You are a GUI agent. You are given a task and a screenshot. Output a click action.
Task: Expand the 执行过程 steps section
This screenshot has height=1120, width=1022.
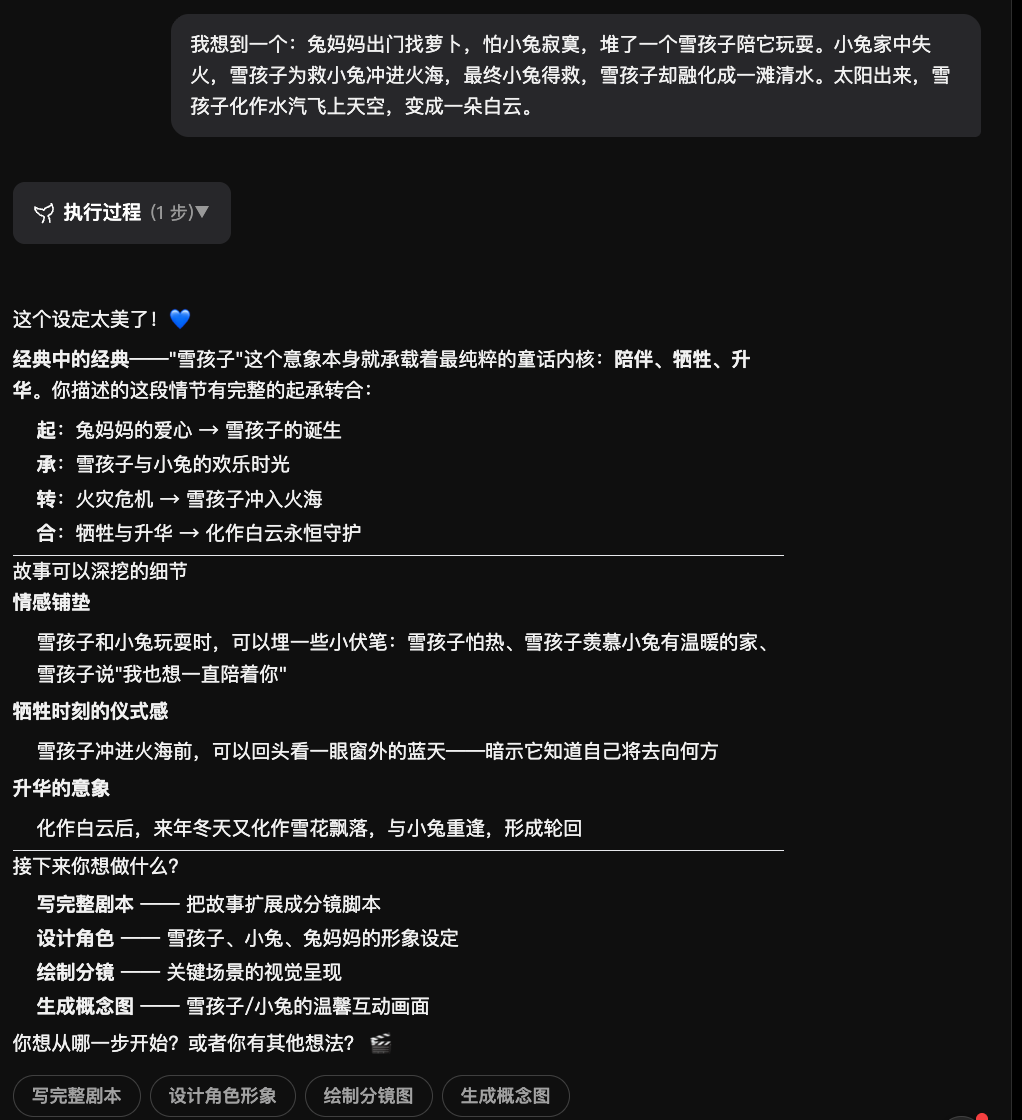coord(122,212)
